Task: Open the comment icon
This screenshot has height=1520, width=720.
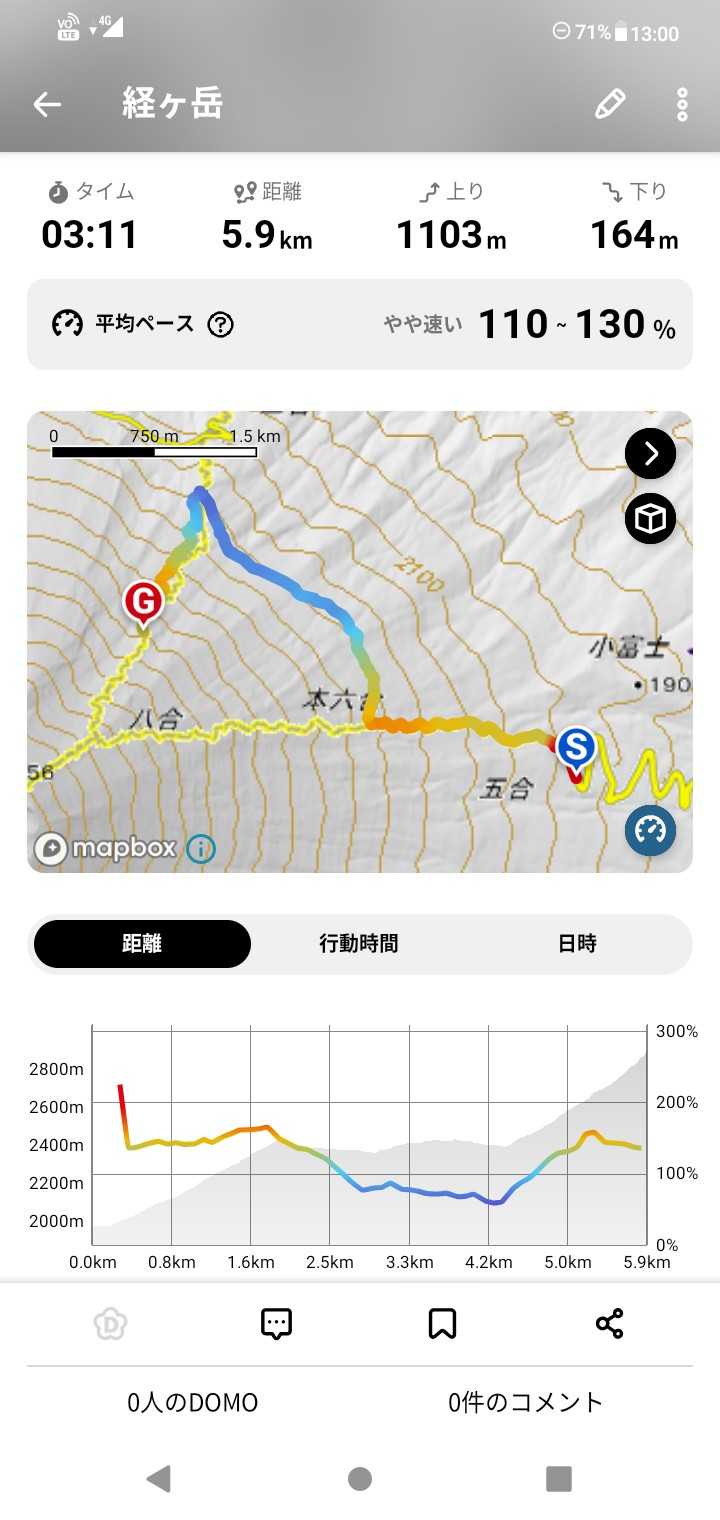Action: point(276,1324)
